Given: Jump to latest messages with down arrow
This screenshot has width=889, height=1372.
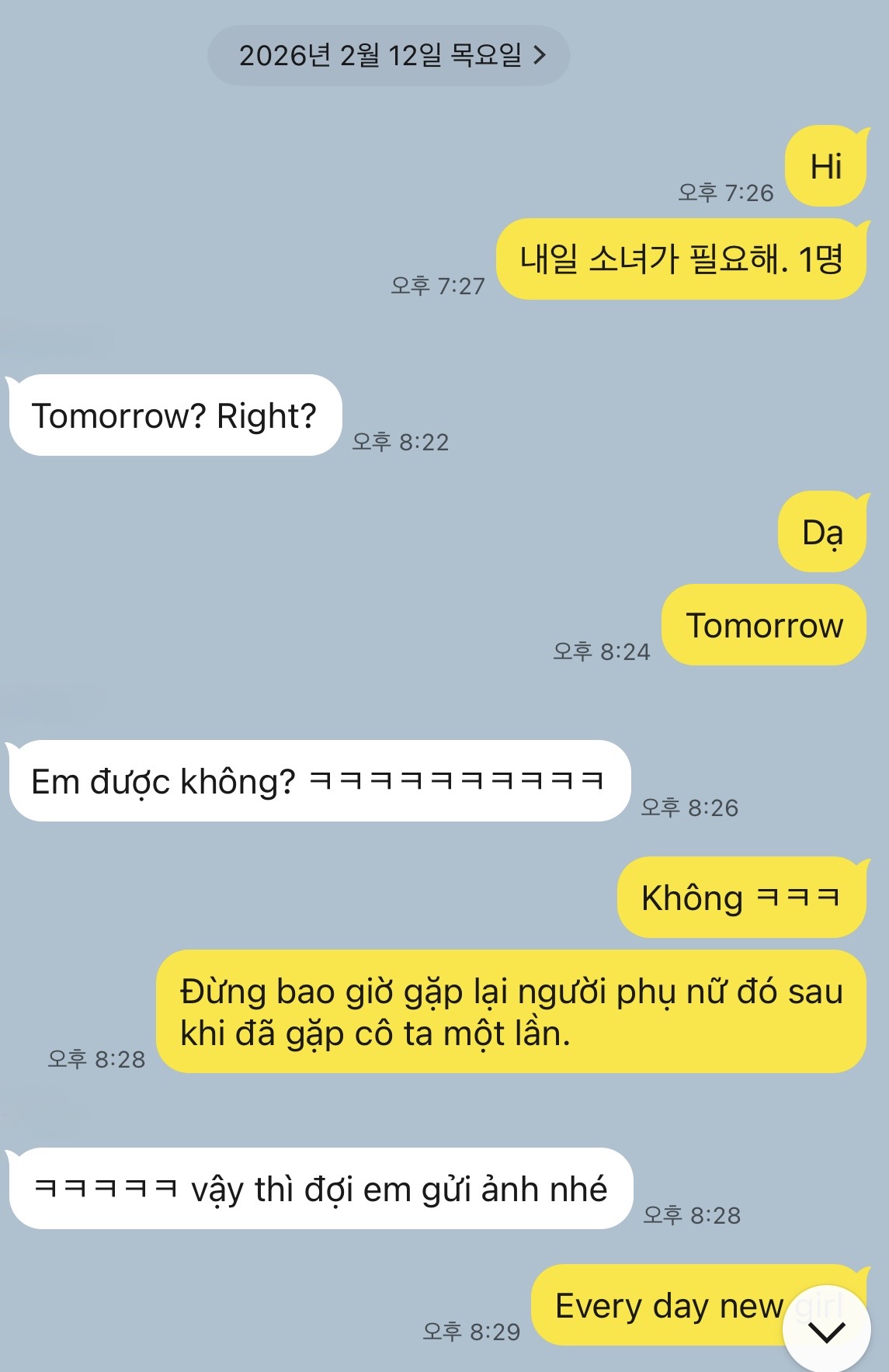Looking at the screenshot, I should 826,1331.
